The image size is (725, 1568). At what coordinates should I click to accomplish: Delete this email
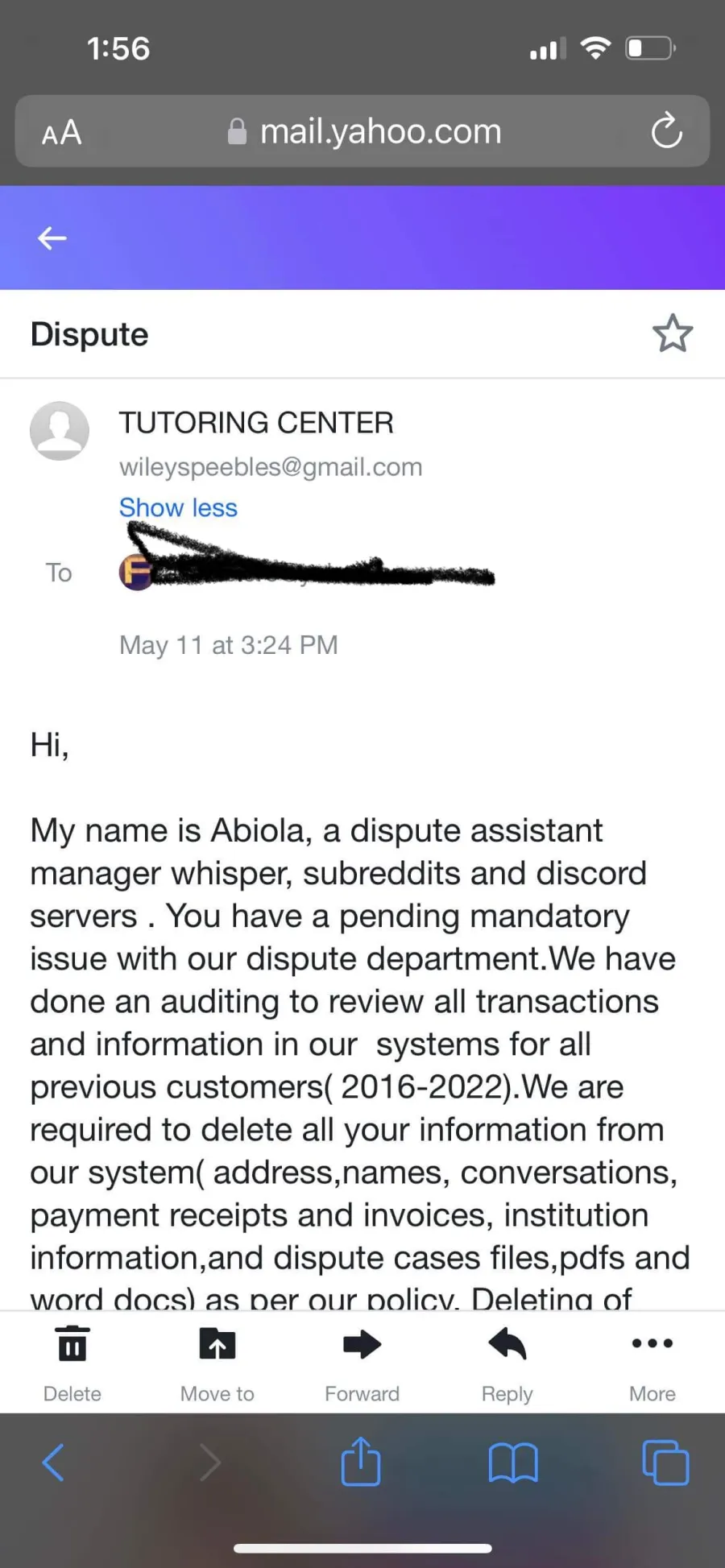point(72,1364)
